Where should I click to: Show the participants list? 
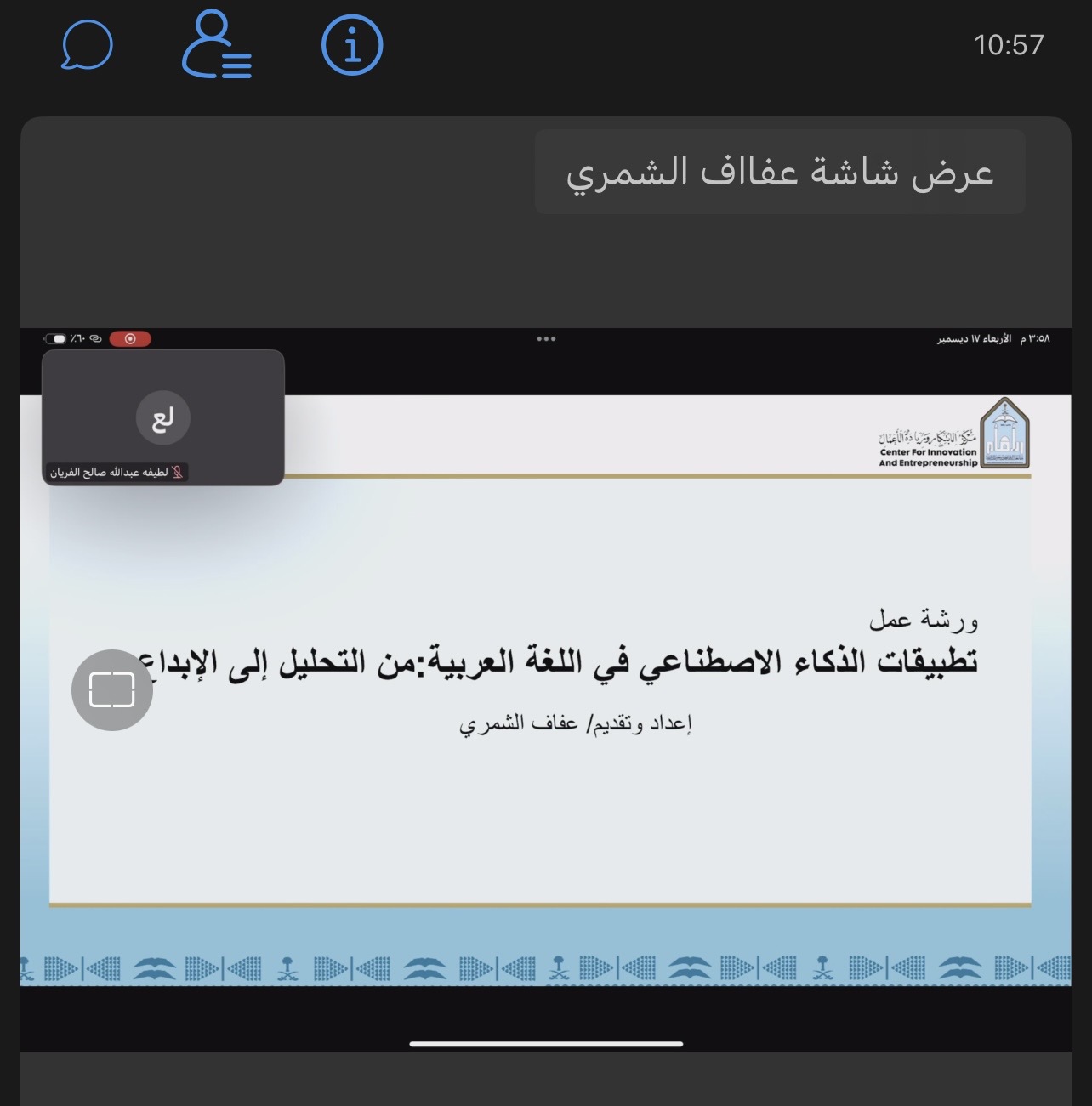click(217, 45)
